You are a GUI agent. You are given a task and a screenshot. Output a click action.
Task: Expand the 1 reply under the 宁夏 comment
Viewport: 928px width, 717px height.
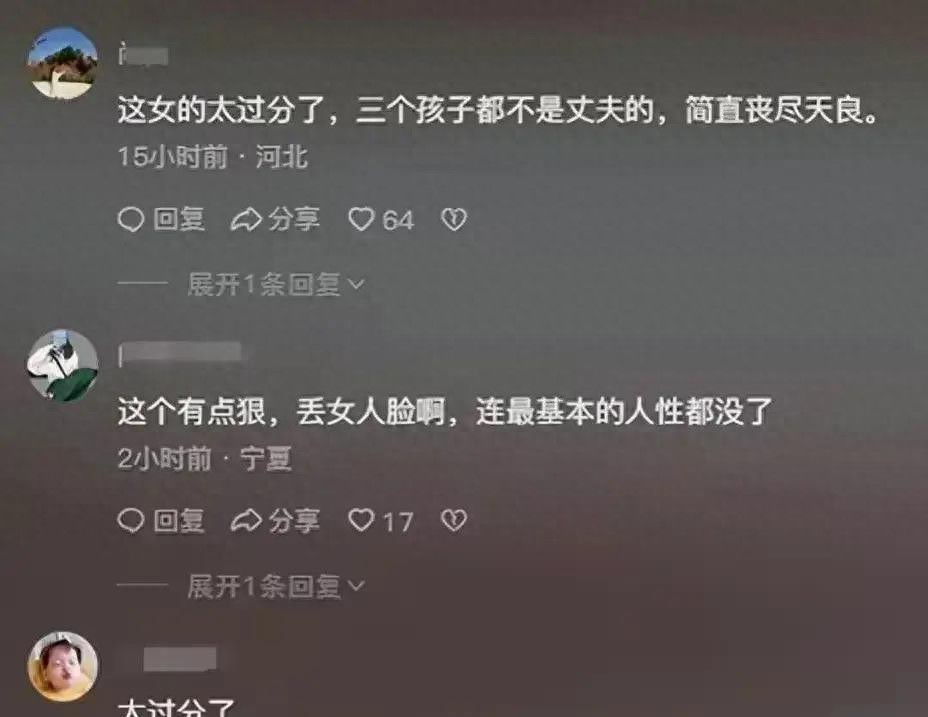click(x=276, y=586)
